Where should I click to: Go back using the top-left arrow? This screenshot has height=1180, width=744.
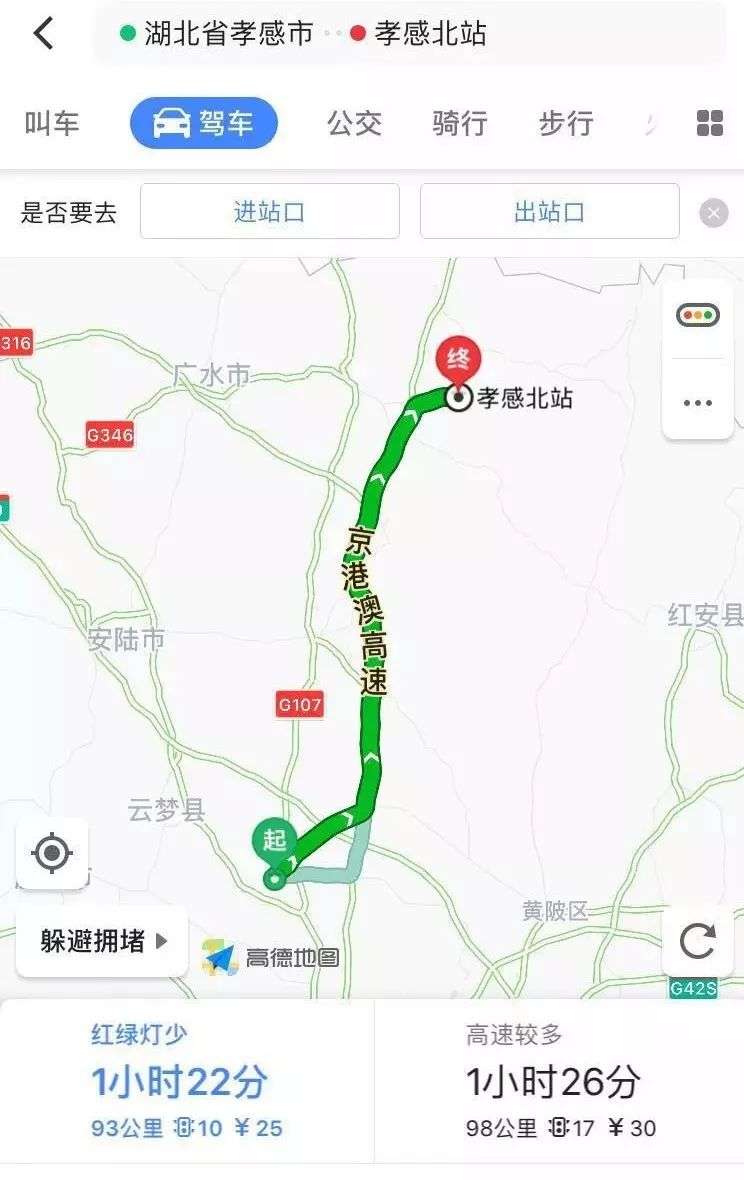tap(43, 33)
